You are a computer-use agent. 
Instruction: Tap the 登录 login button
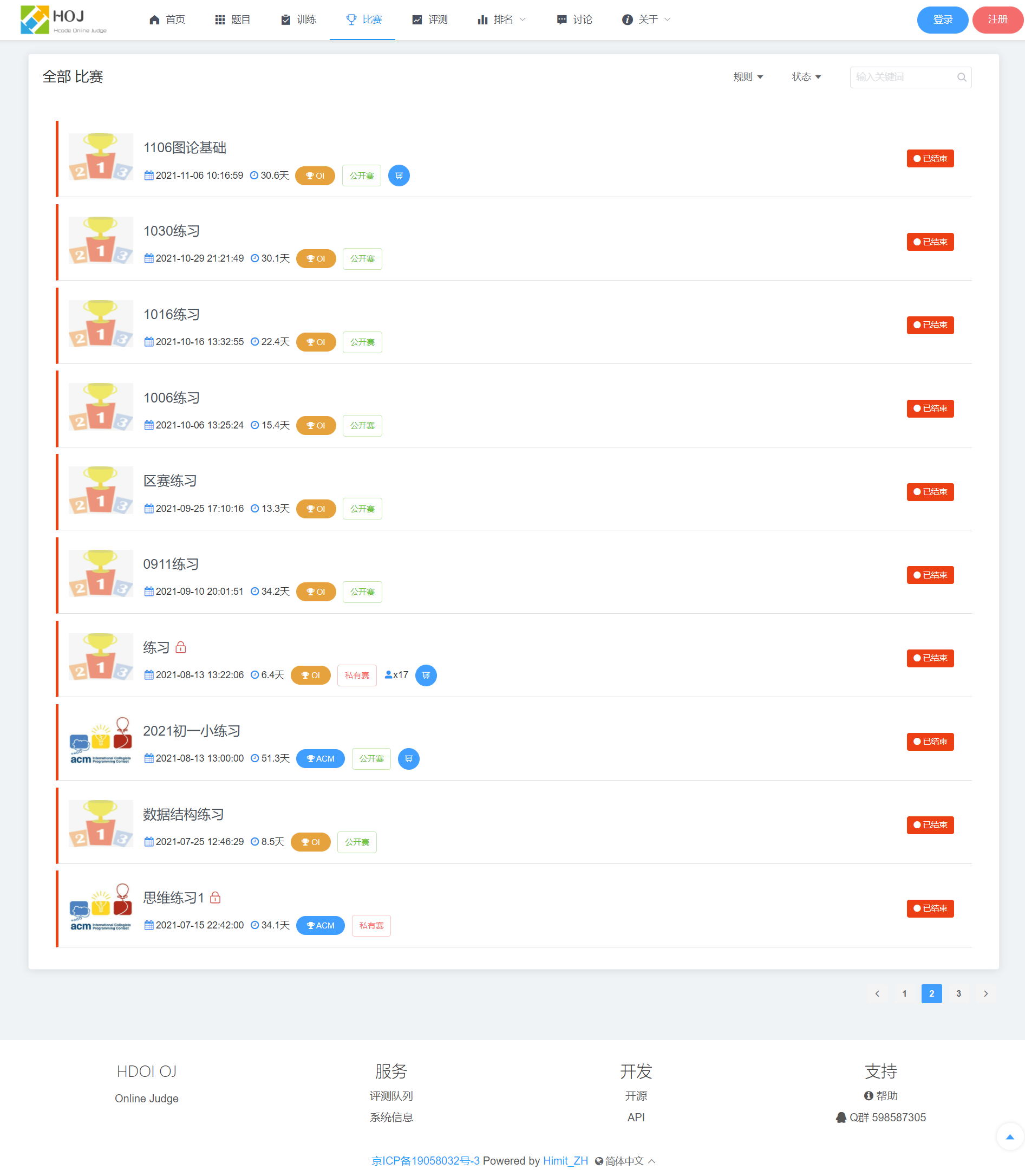(x=942, y=20)
